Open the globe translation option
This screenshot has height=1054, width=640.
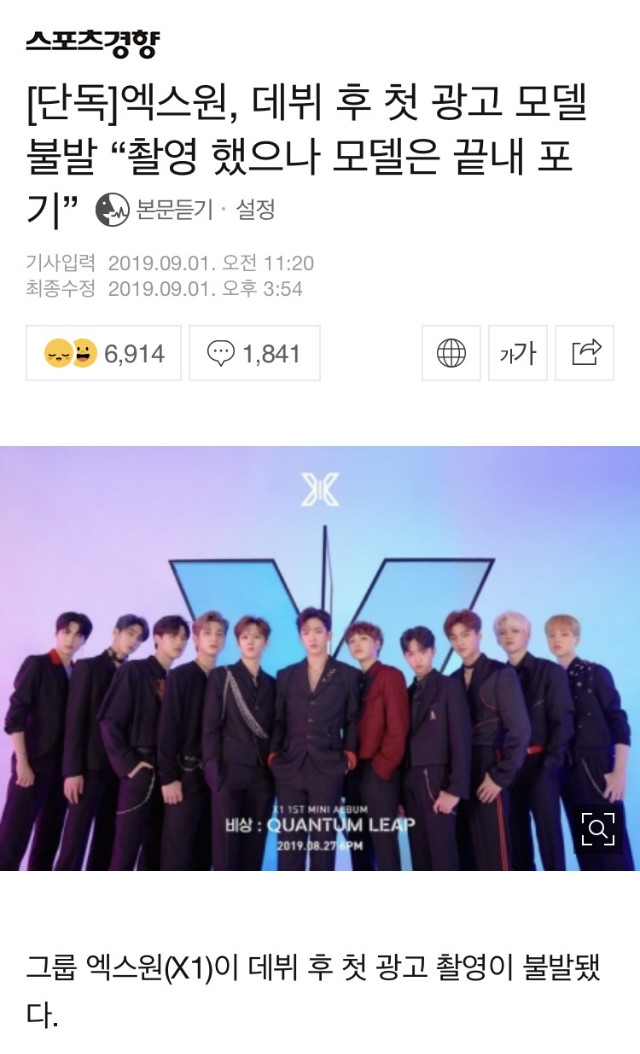(x=451, y=353)
